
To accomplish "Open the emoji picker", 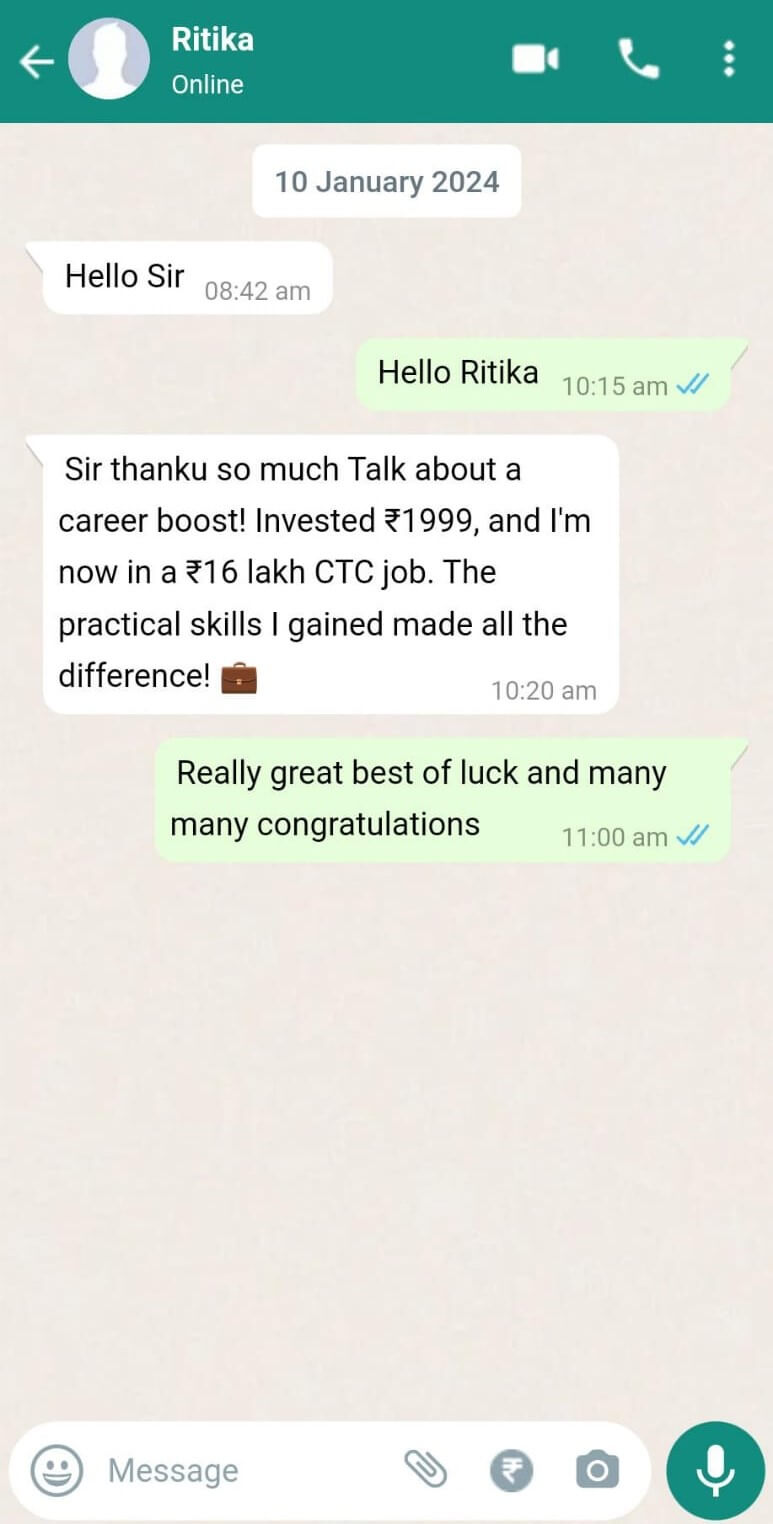I will [56, 1471].
